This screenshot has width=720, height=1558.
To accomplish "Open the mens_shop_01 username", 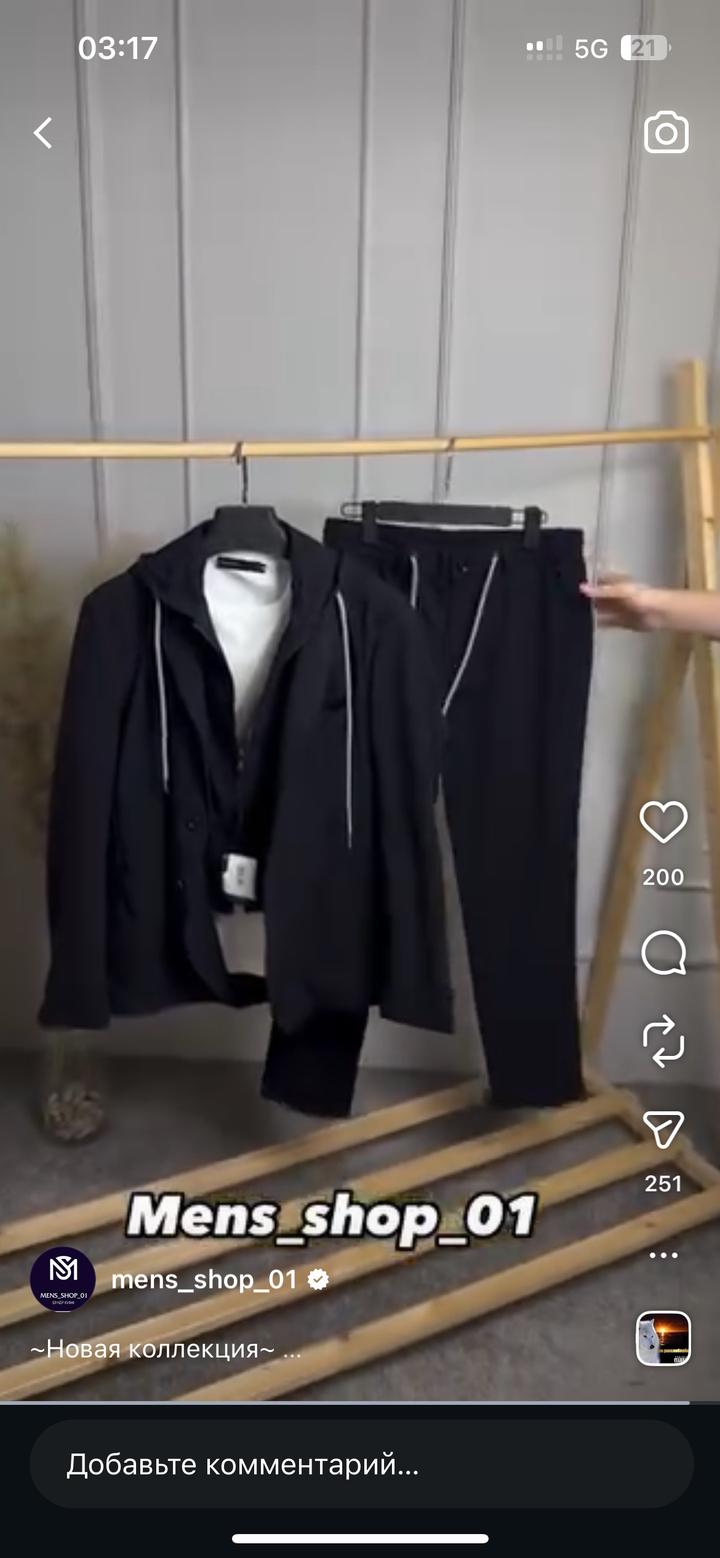I will pos(204,1279).
